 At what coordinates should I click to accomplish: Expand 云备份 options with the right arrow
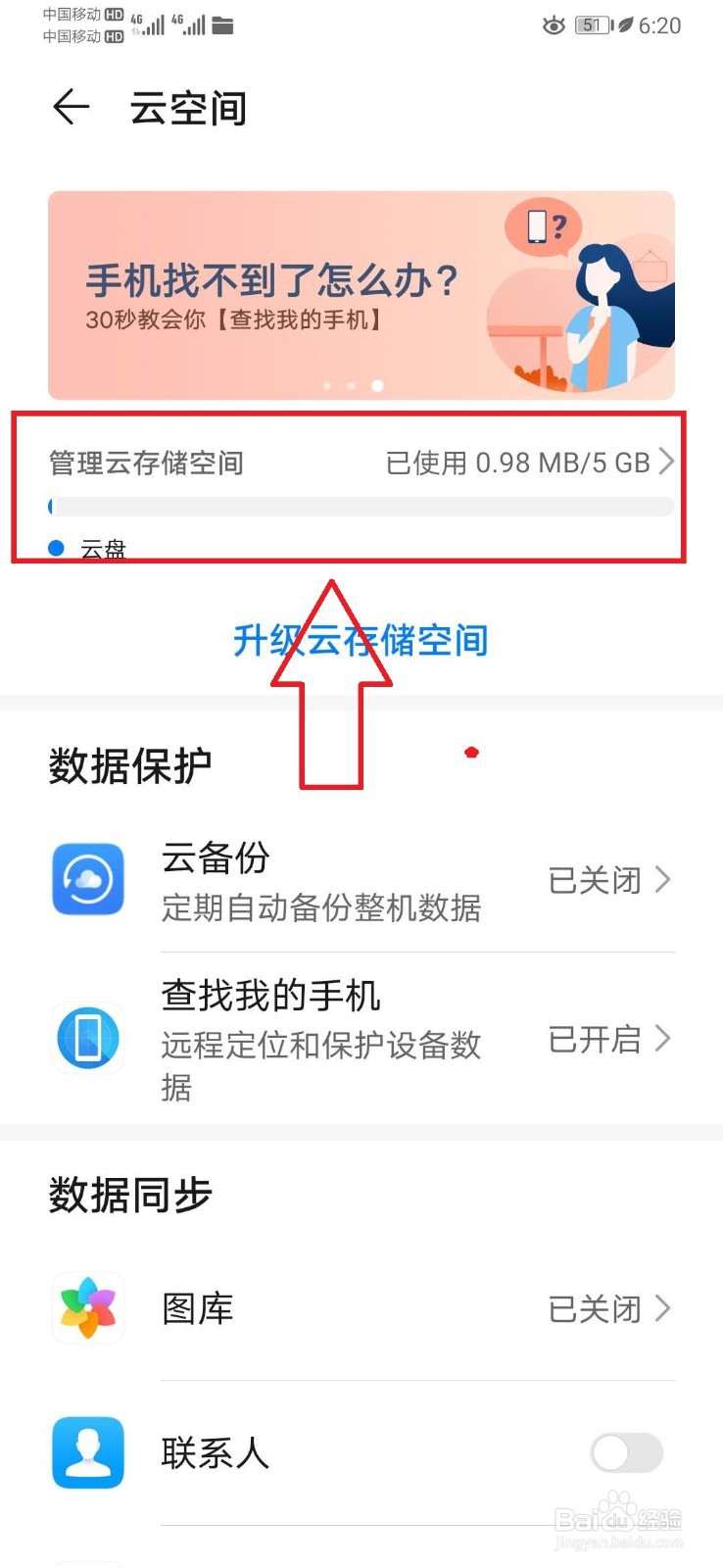665,880
